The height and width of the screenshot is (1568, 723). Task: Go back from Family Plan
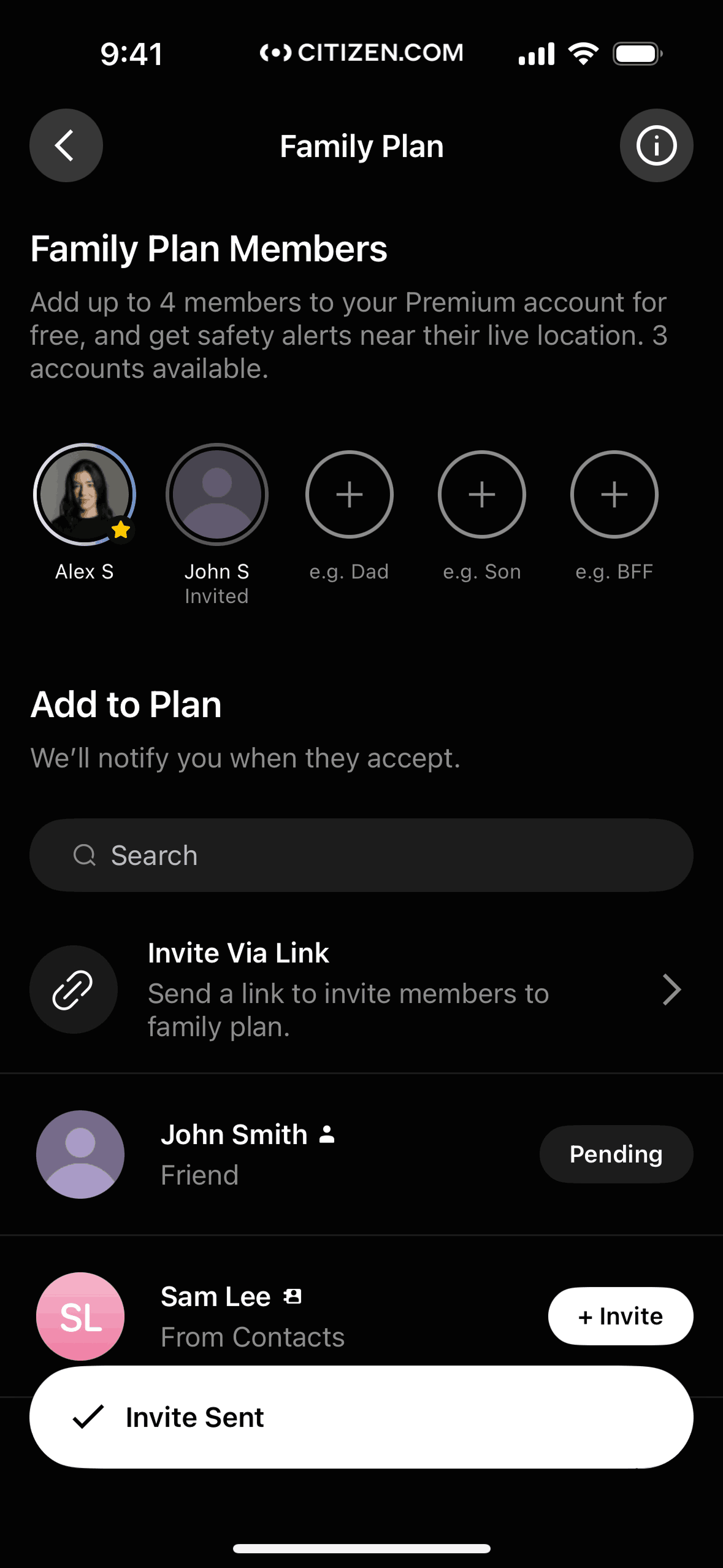(x=66, y=145)
